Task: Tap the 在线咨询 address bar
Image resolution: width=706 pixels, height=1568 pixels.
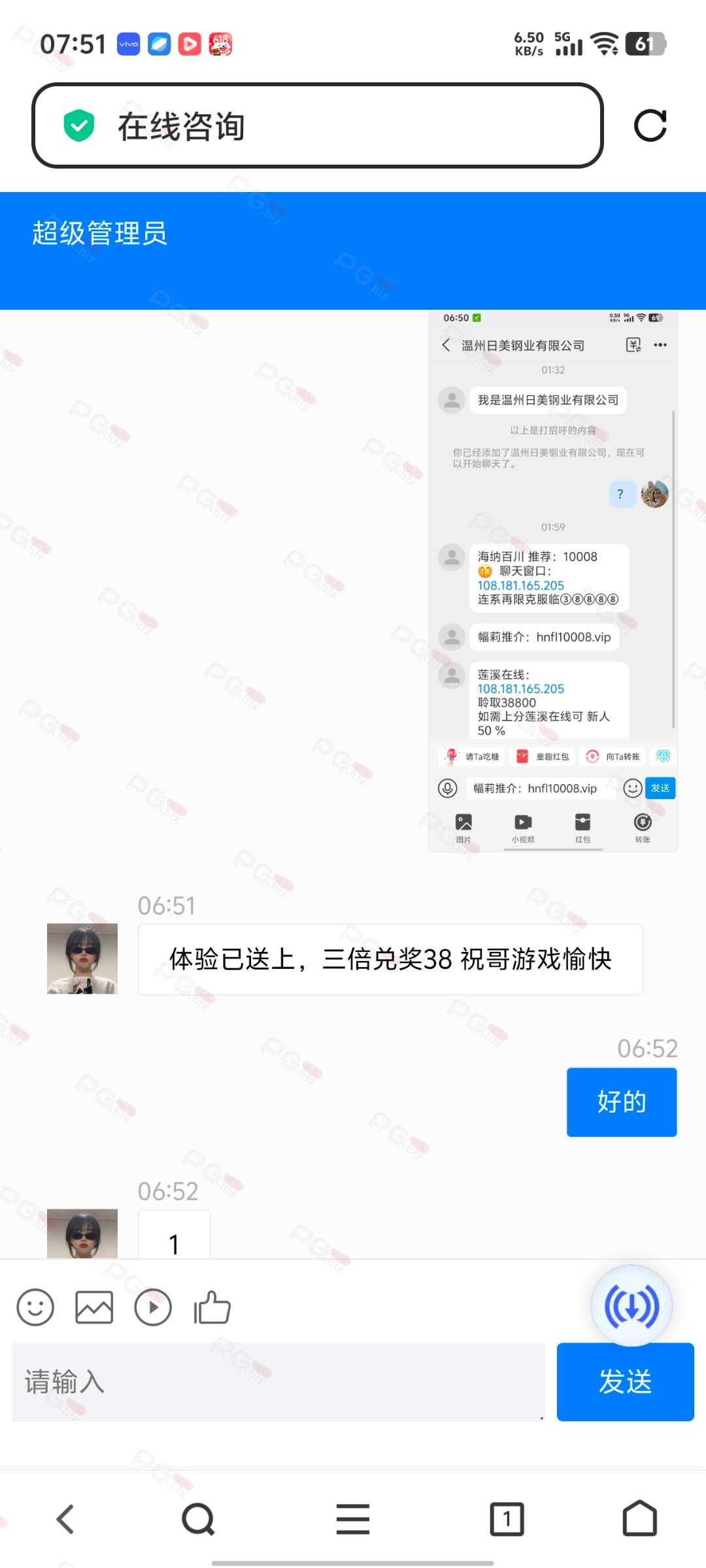Action: point(317,125)
